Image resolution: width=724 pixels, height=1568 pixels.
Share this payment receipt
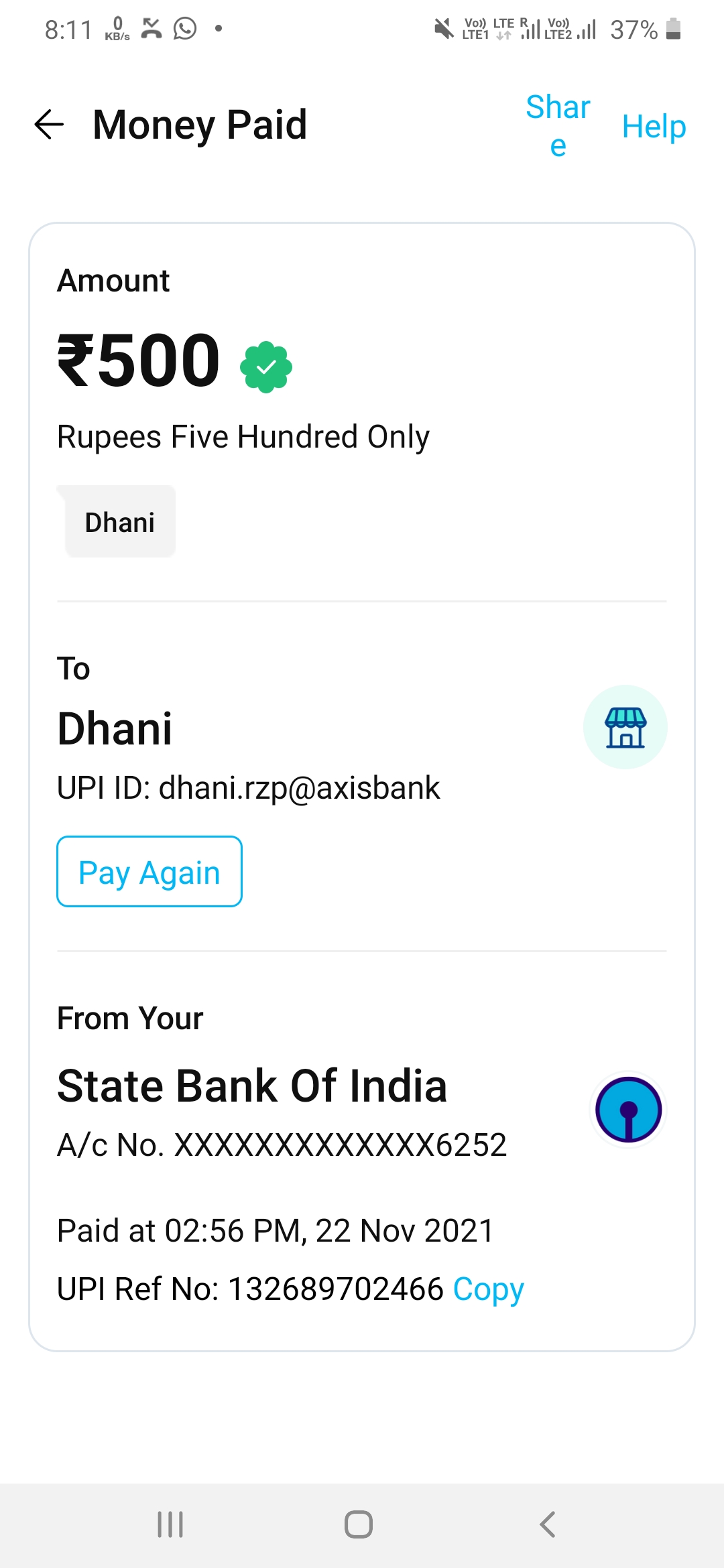(x=558, y=125)
